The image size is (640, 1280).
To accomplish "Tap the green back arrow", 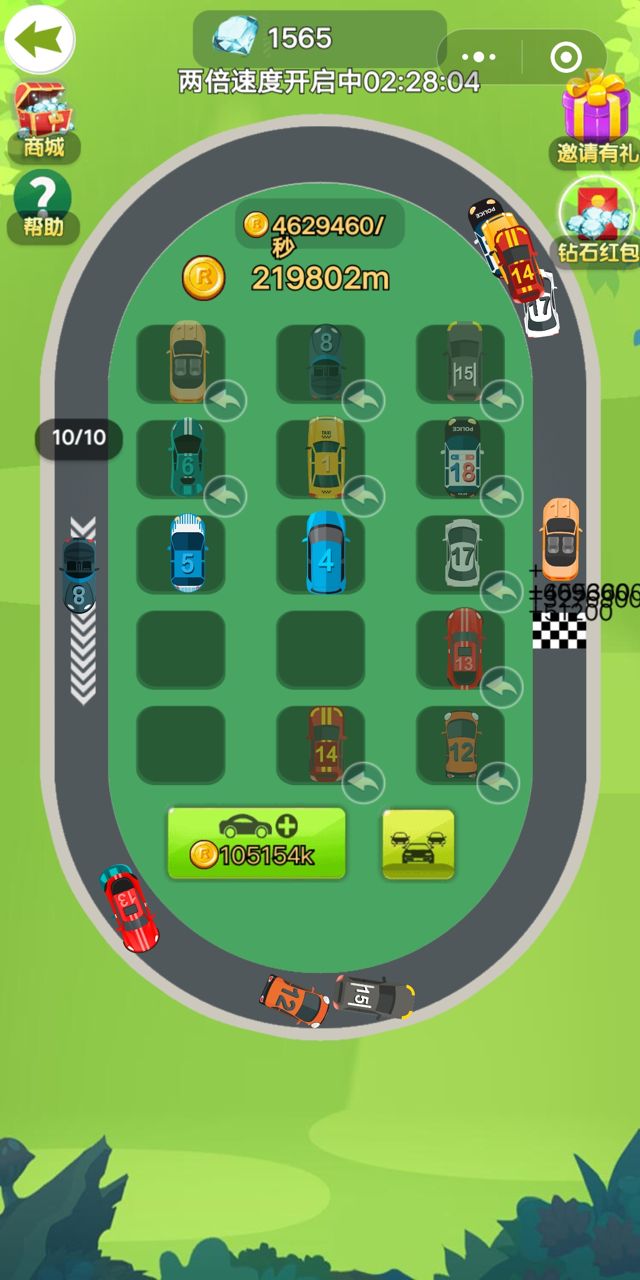I will coord(38,39).
